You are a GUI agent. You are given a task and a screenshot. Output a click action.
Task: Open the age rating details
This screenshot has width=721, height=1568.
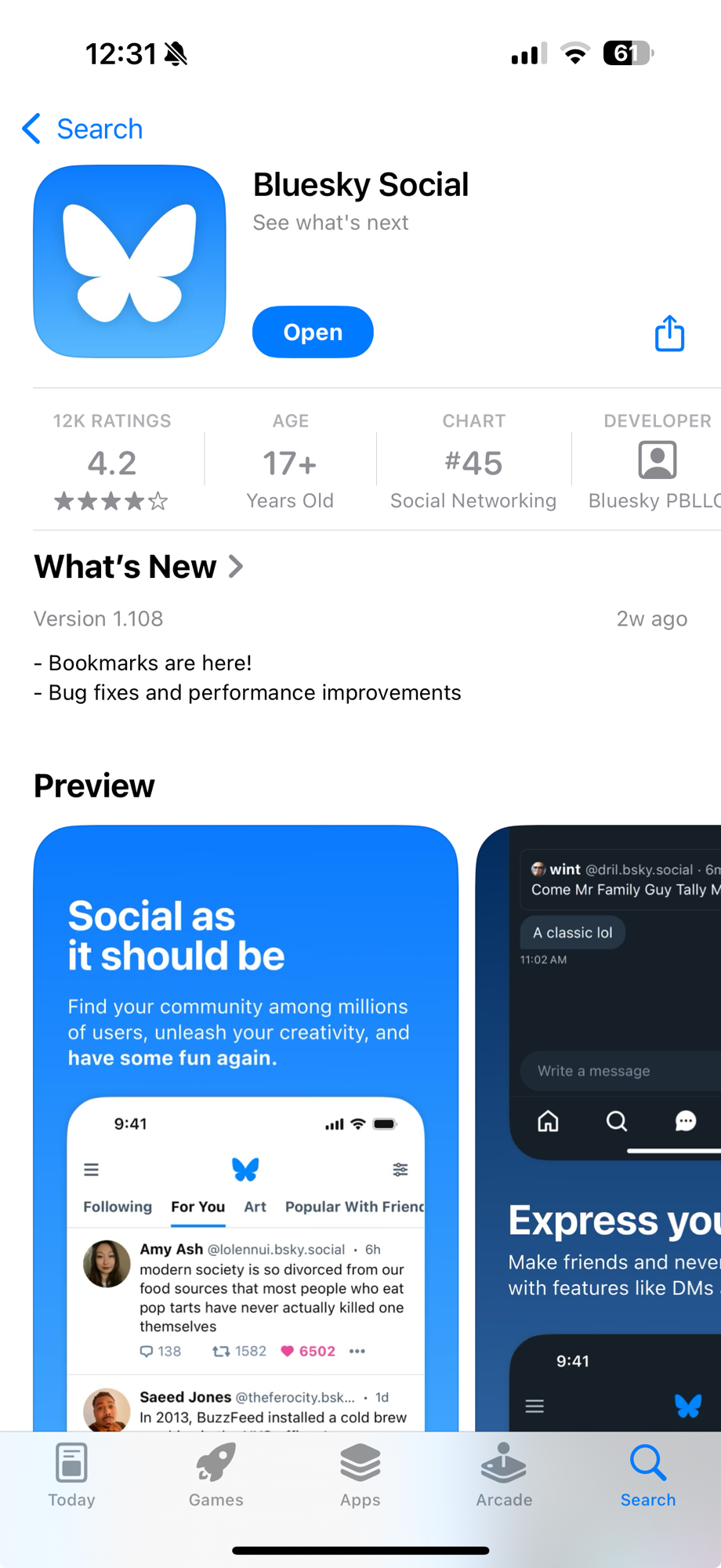[290, 462]
